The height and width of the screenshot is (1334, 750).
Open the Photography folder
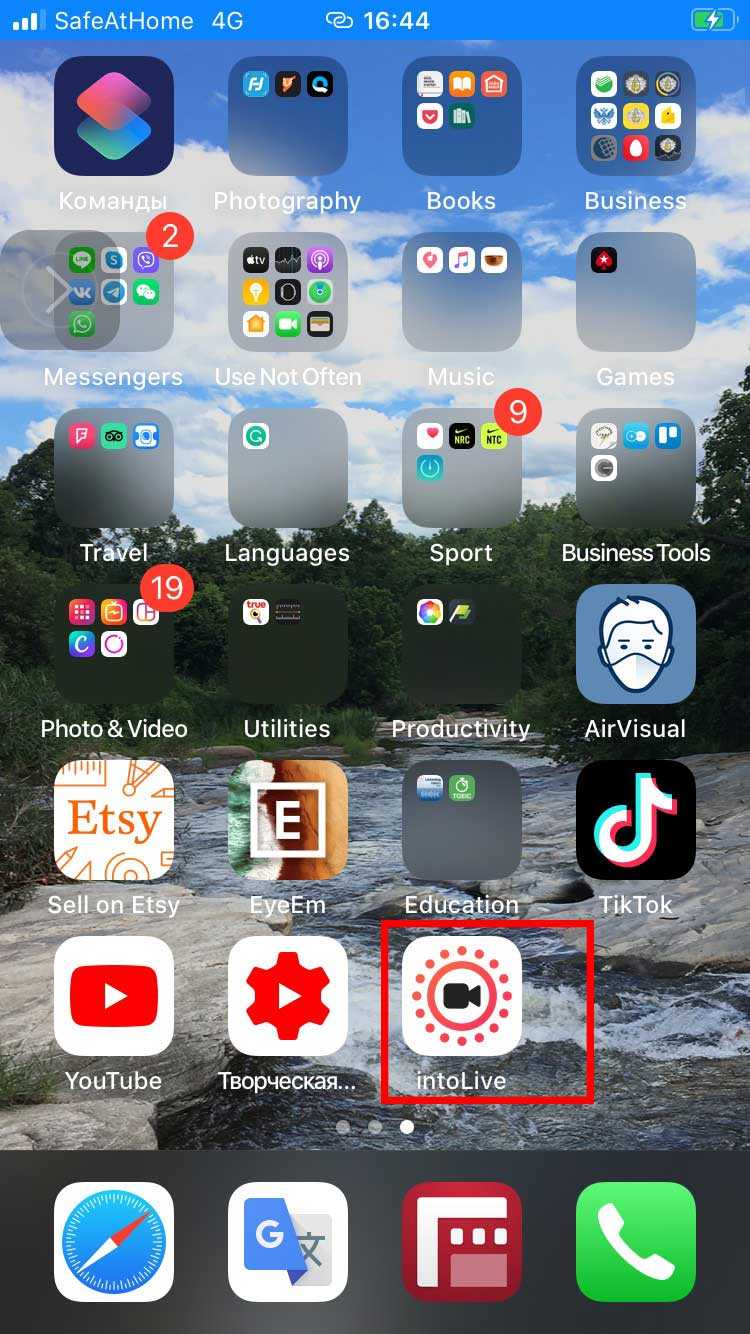coord(287,116)
